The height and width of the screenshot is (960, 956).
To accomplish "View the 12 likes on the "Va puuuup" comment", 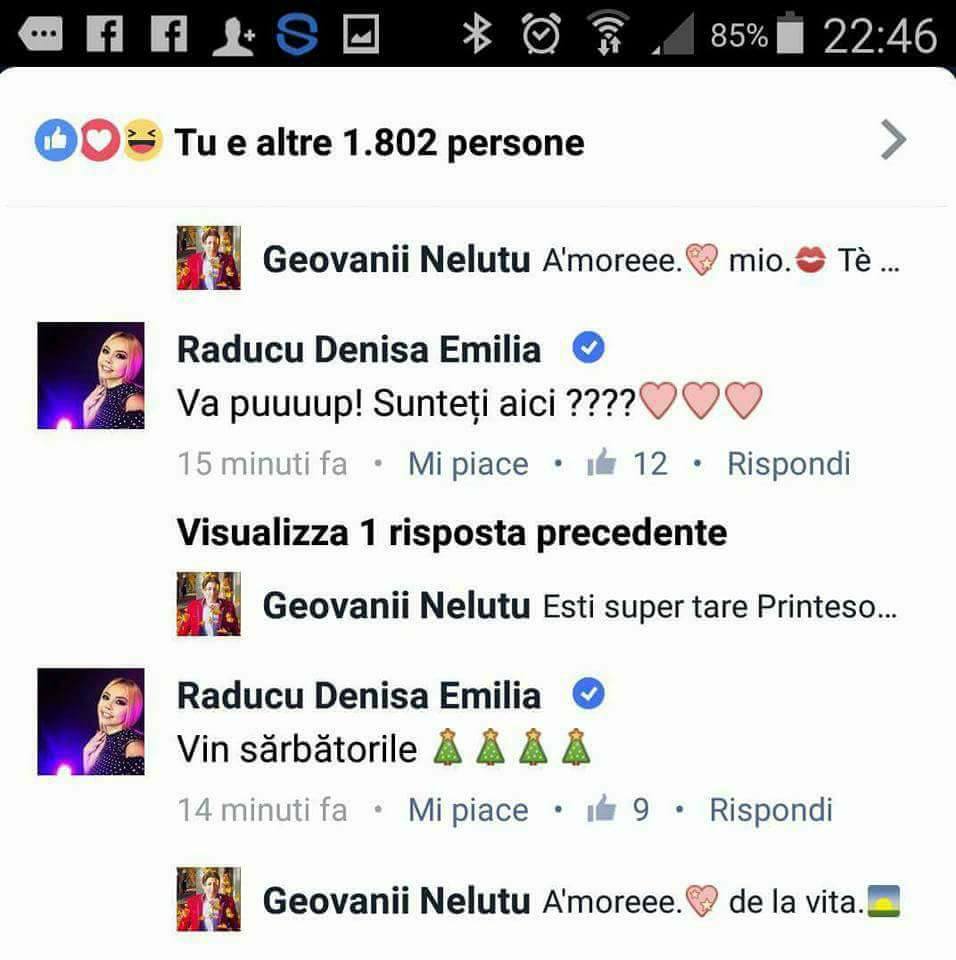I will pyautogui.click(x=628, y=464).
